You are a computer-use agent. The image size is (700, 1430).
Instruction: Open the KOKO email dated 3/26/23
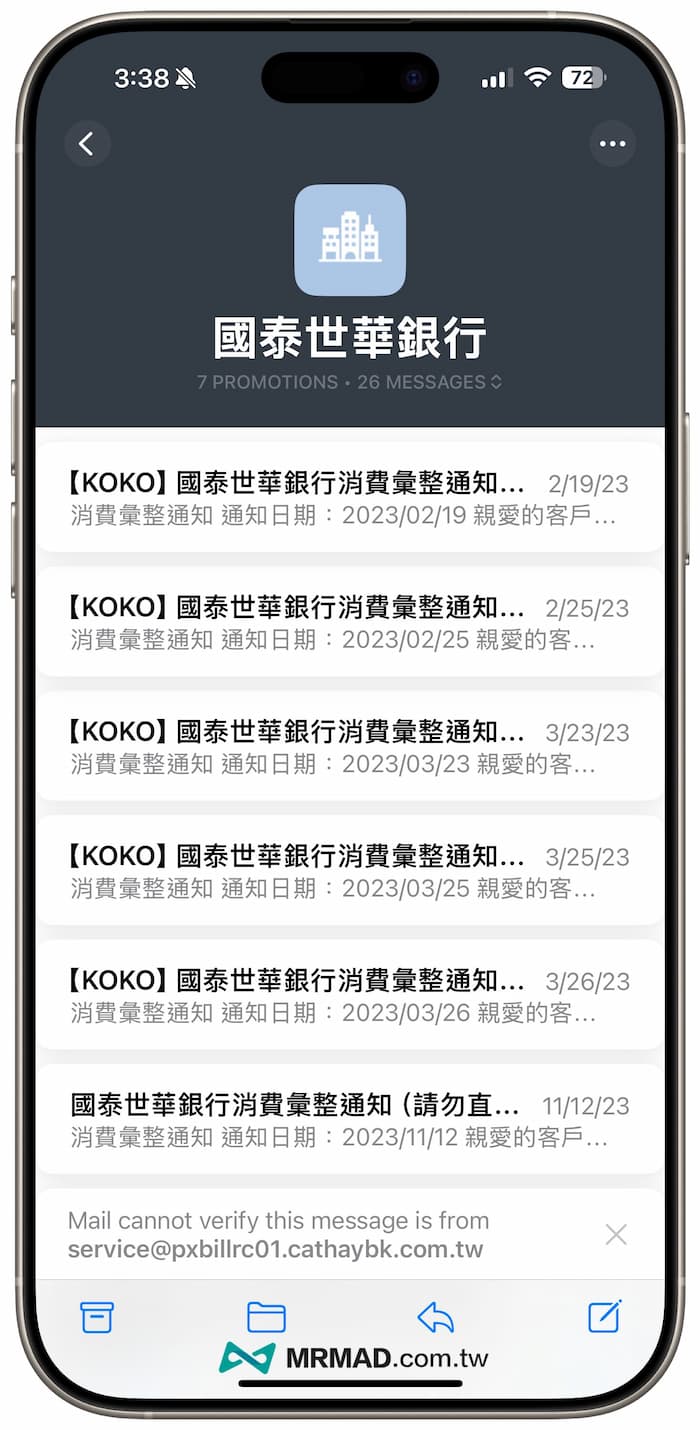pos(350,995)
